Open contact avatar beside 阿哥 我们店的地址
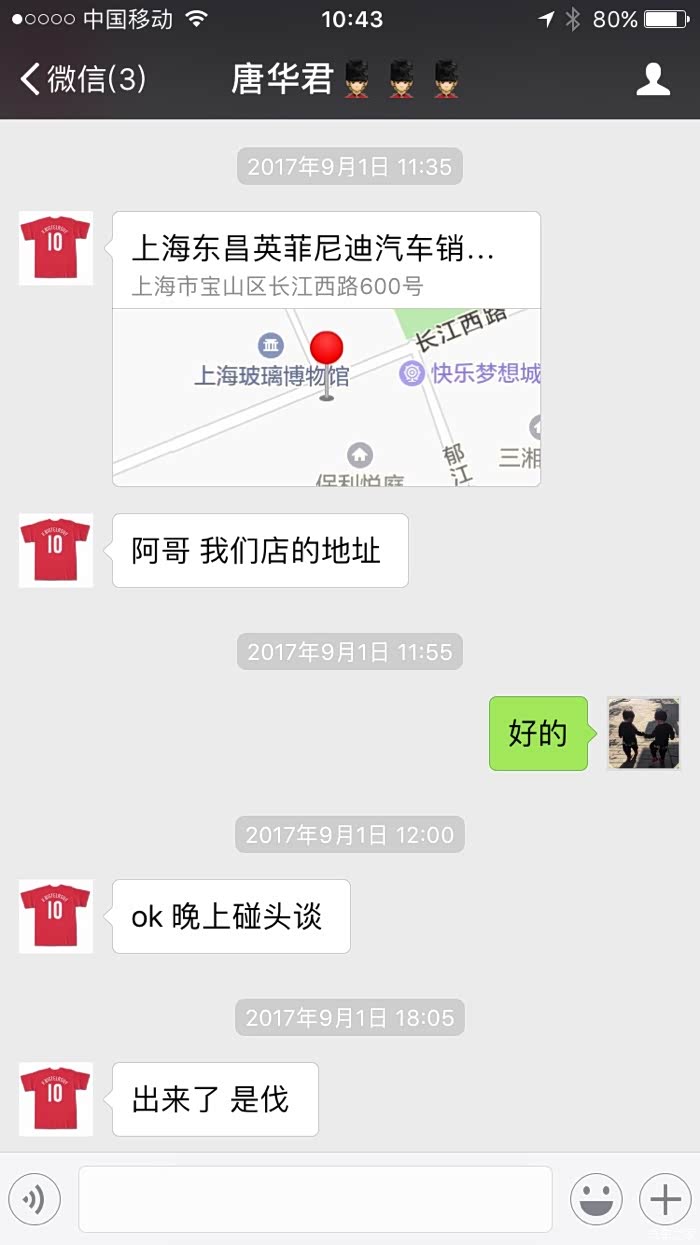 pos(56,550)
